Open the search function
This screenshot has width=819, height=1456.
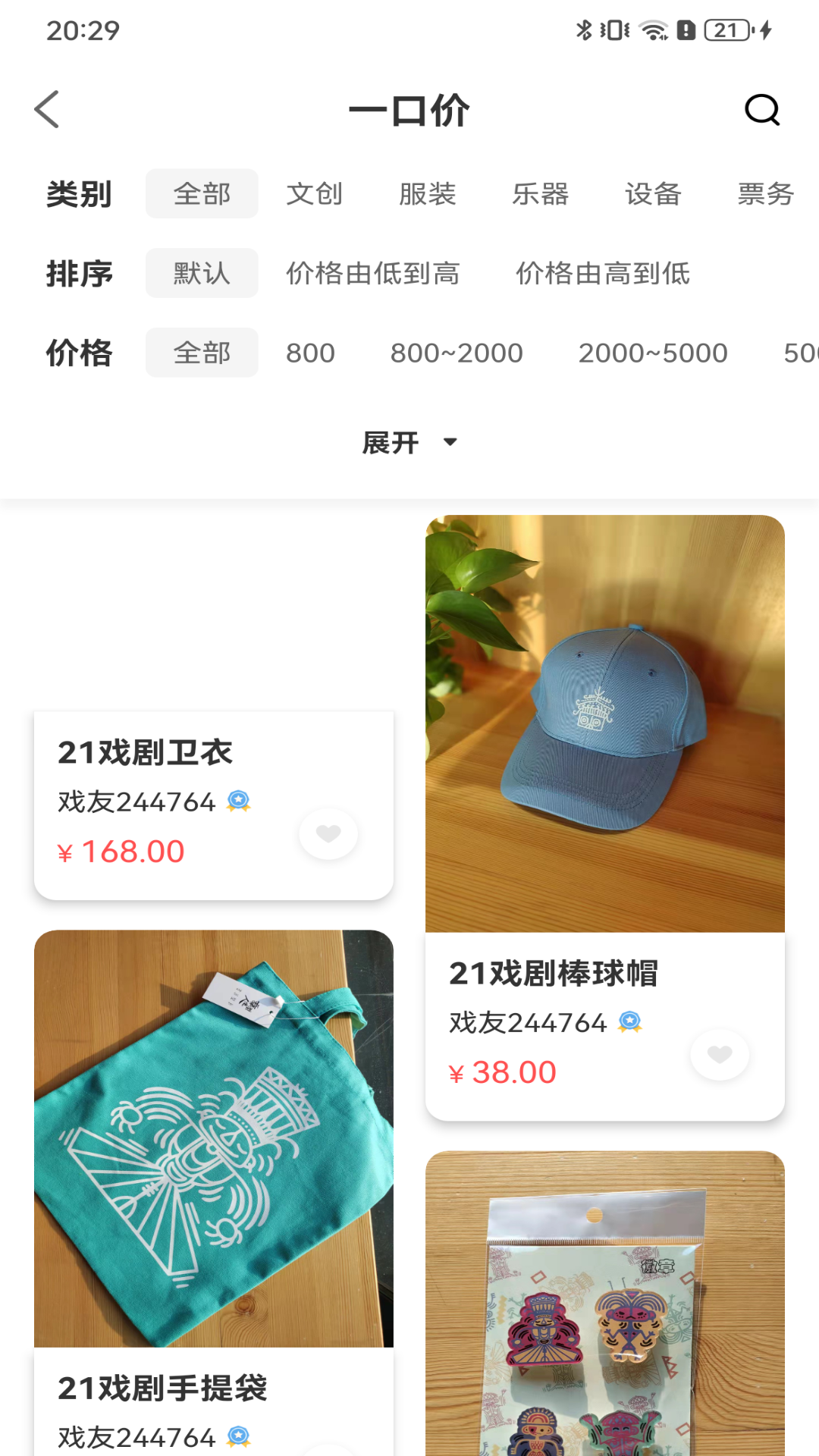763,110
